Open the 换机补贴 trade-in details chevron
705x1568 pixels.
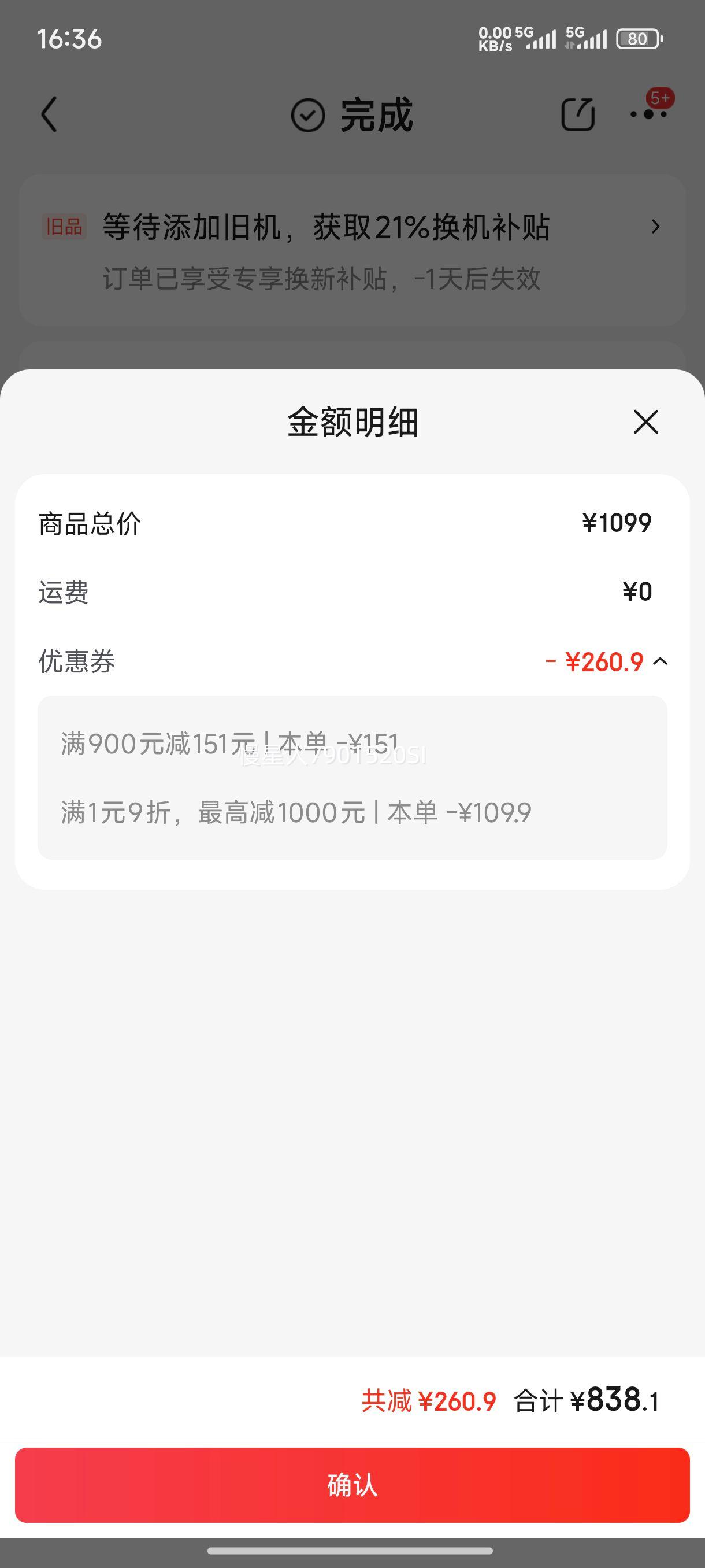click(x=655, y=227)
